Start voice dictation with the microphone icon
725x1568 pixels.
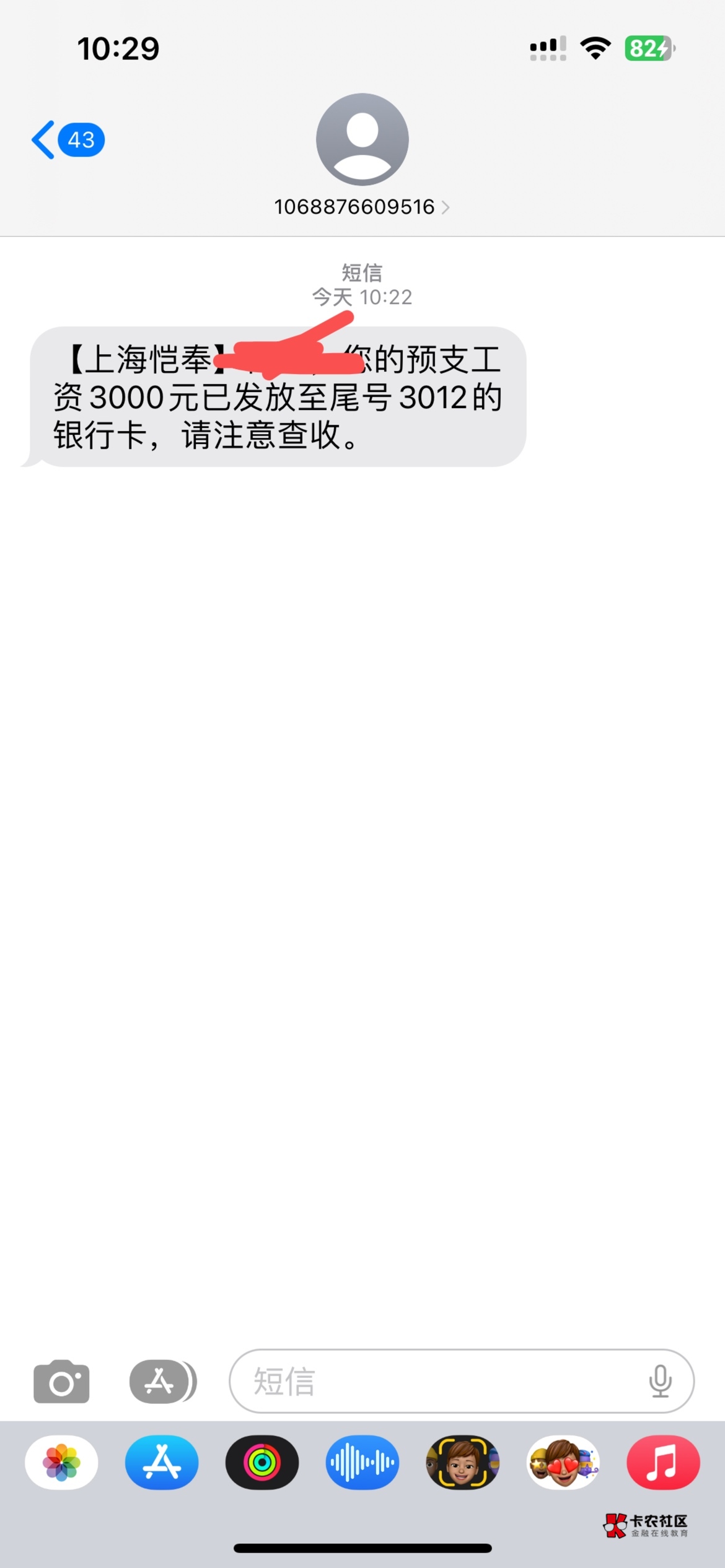click(660, 1381)
